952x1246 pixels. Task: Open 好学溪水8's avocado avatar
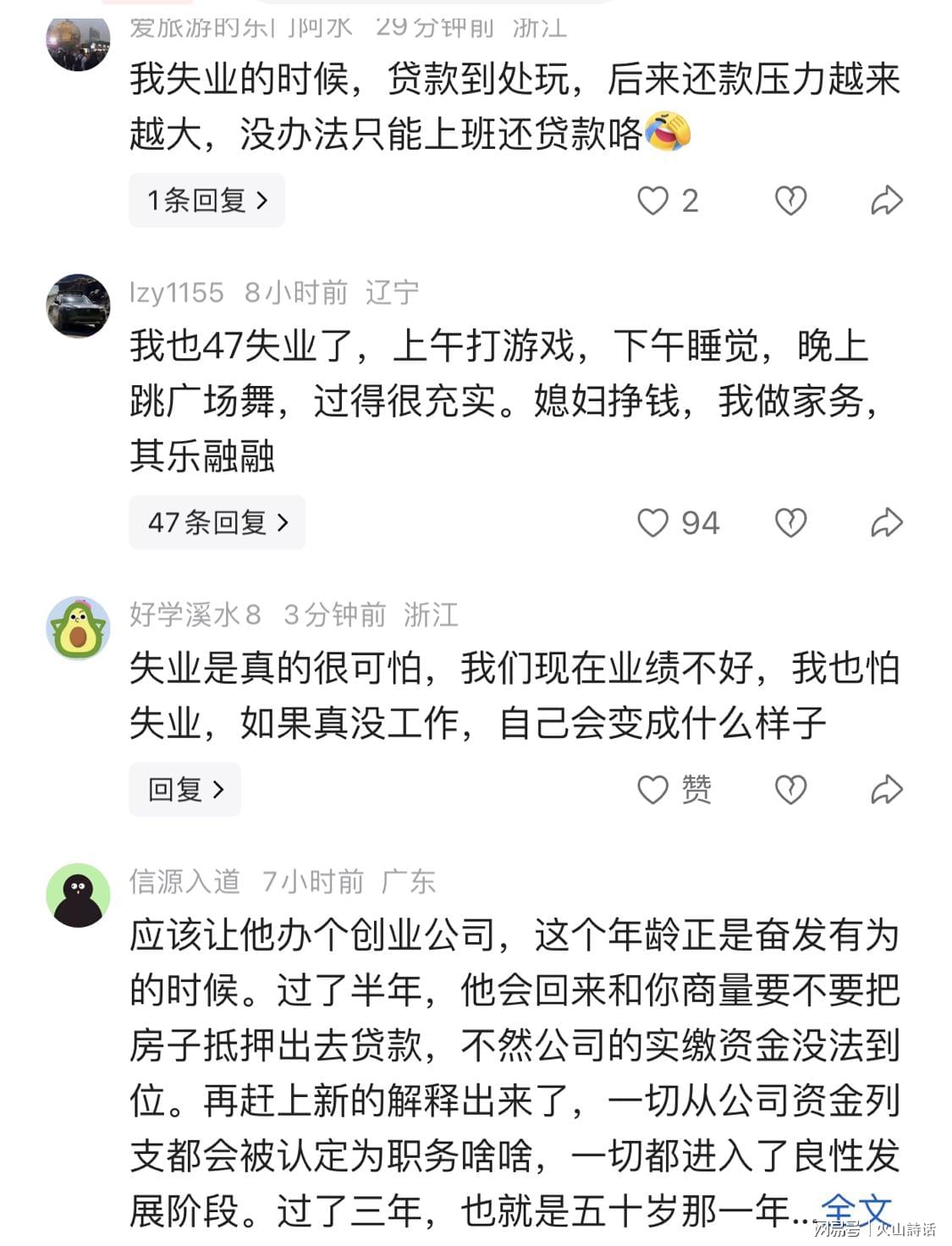pos(78,628)
